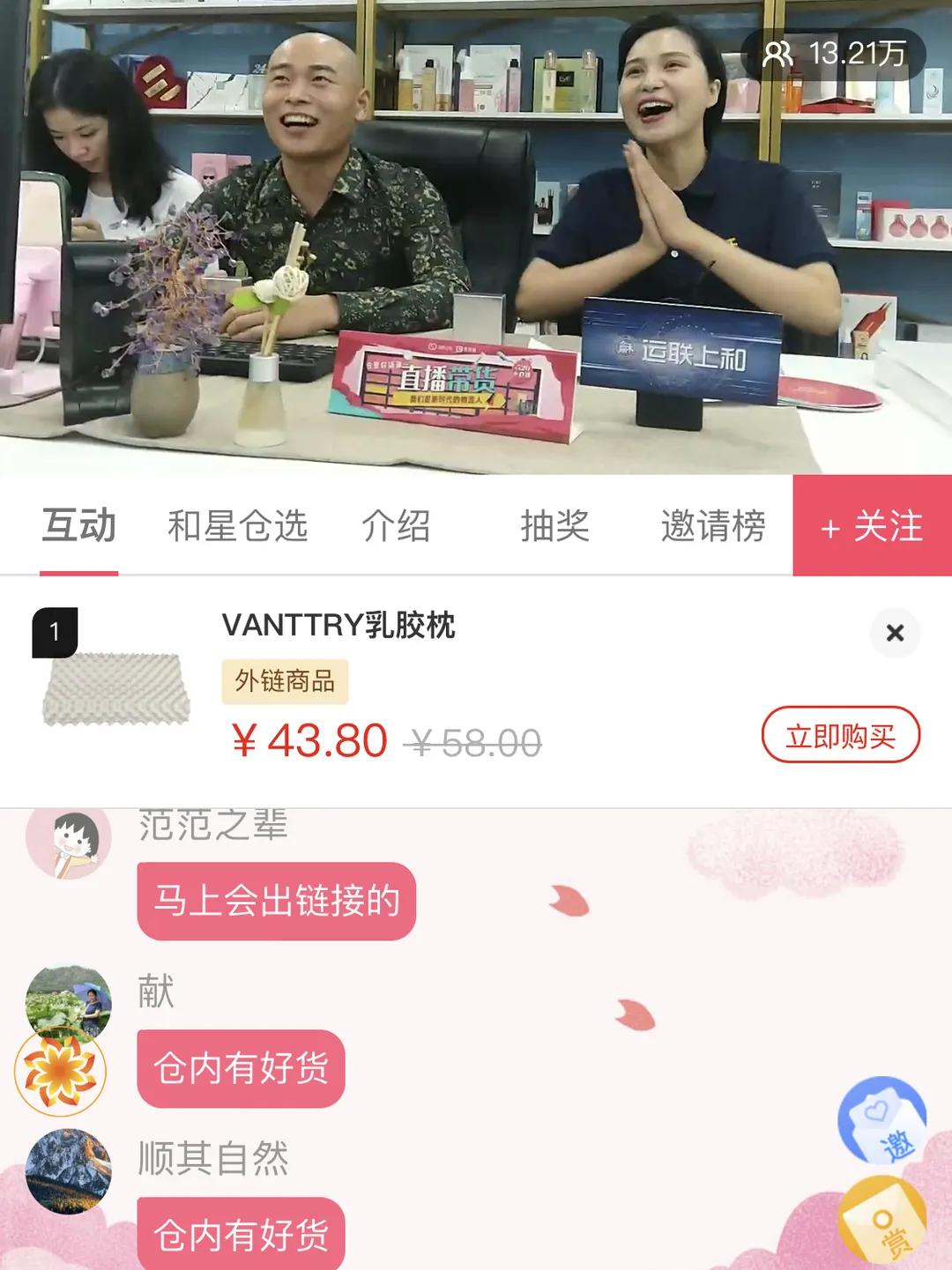Tap the viewer count icon showing 13.21万
Viewport: 952px width, 1270px height.
point(836,53)
